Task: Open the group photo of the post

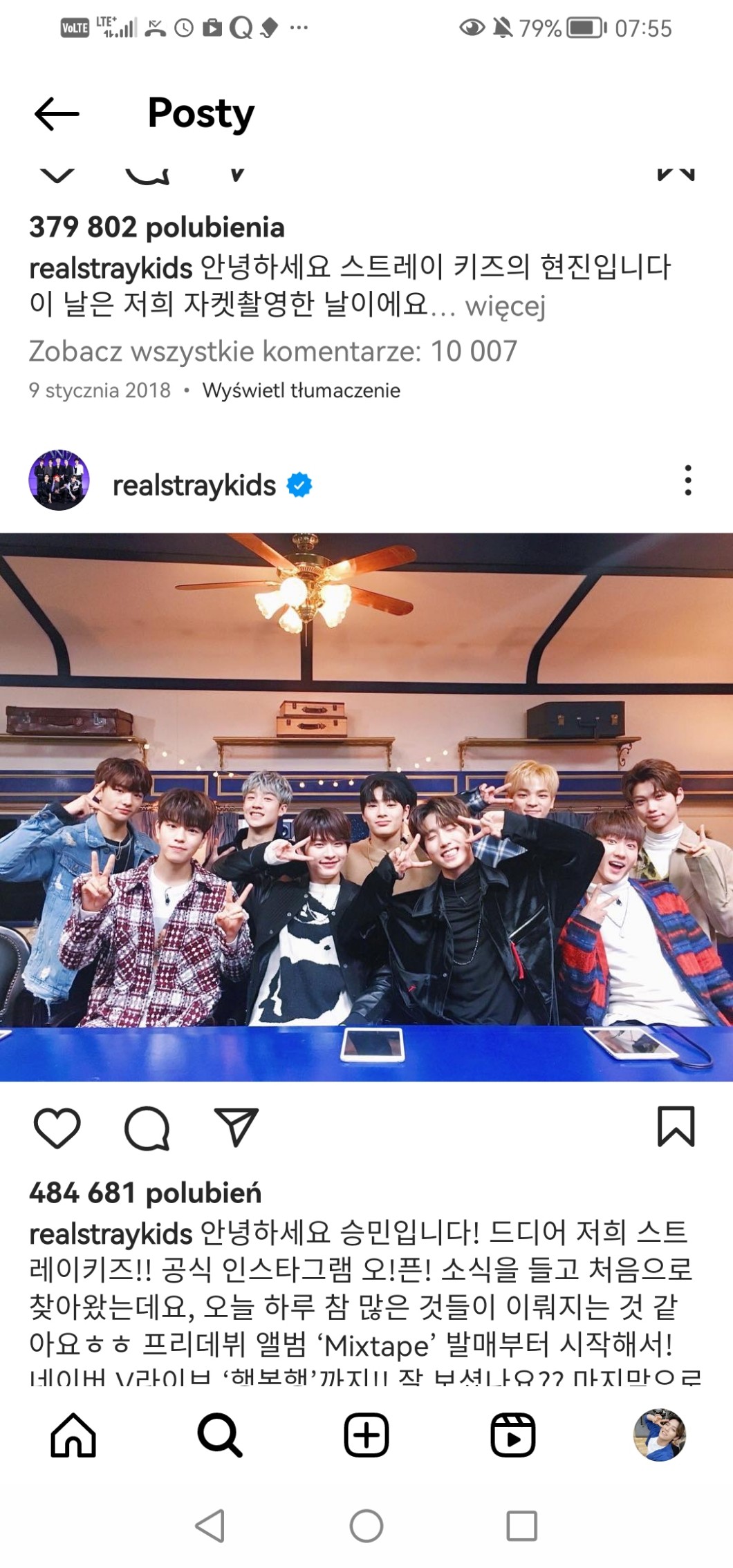Action: (366, 806)
